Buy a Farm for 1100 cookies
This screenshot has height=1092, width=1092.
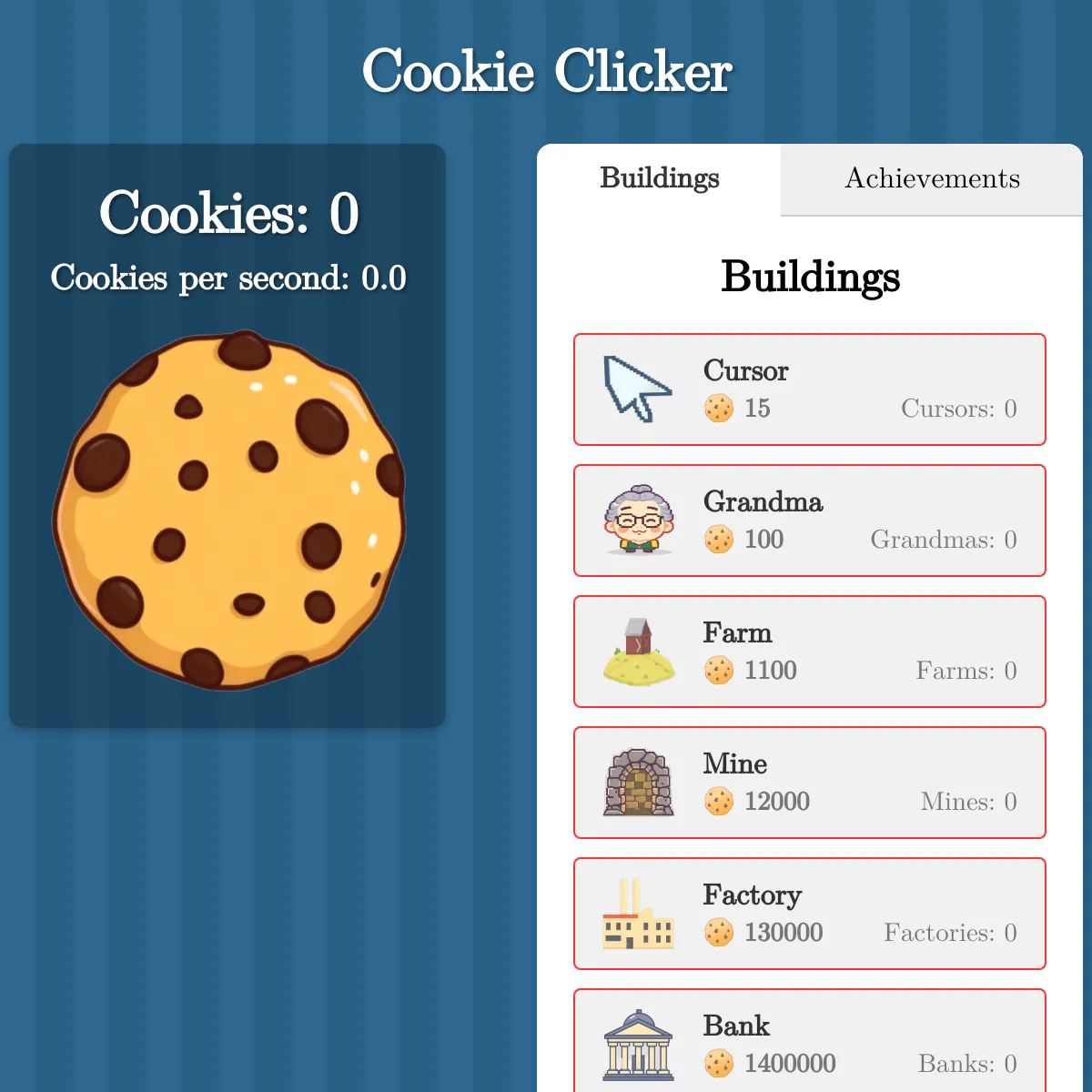coord(809,652)
